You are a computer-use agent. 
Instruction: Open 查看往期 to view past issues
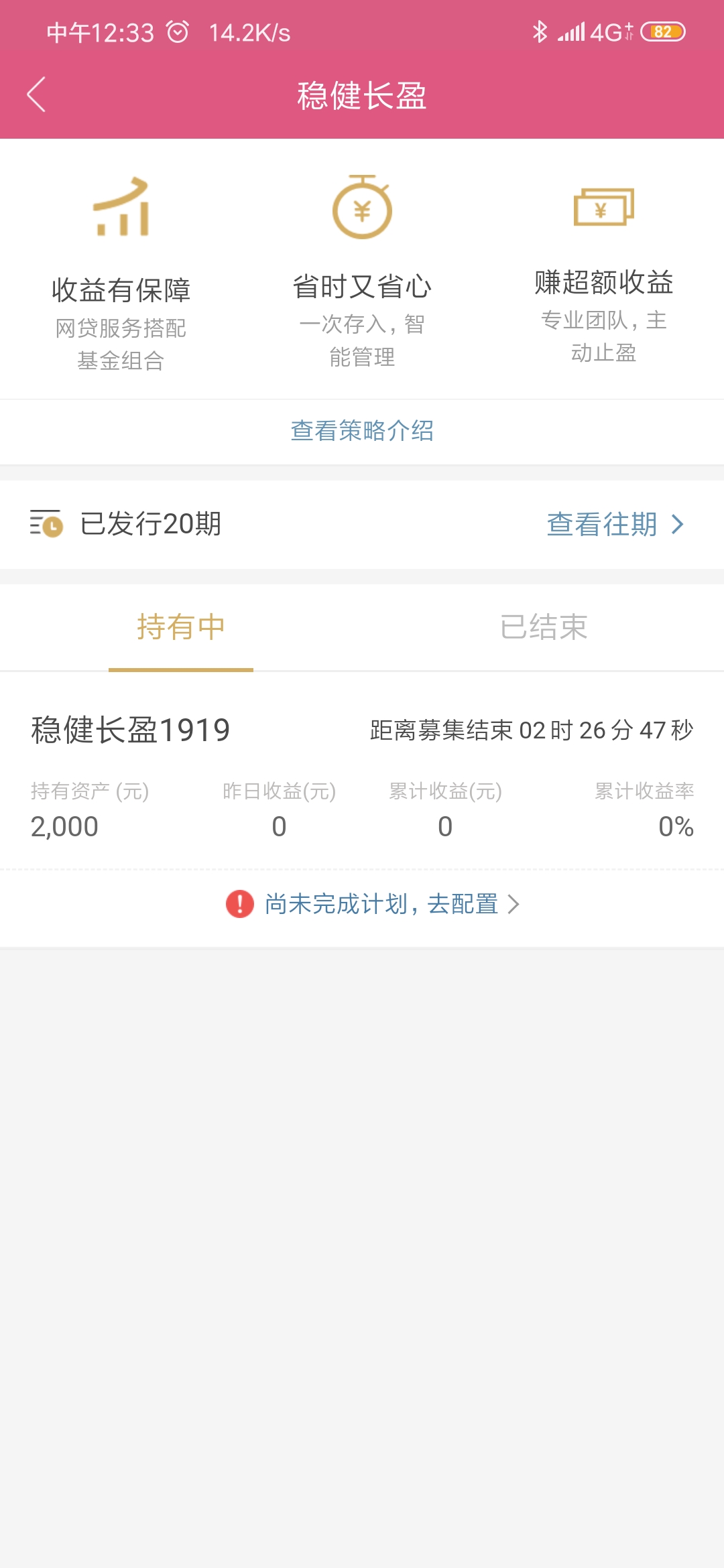[x=615, y=525]
